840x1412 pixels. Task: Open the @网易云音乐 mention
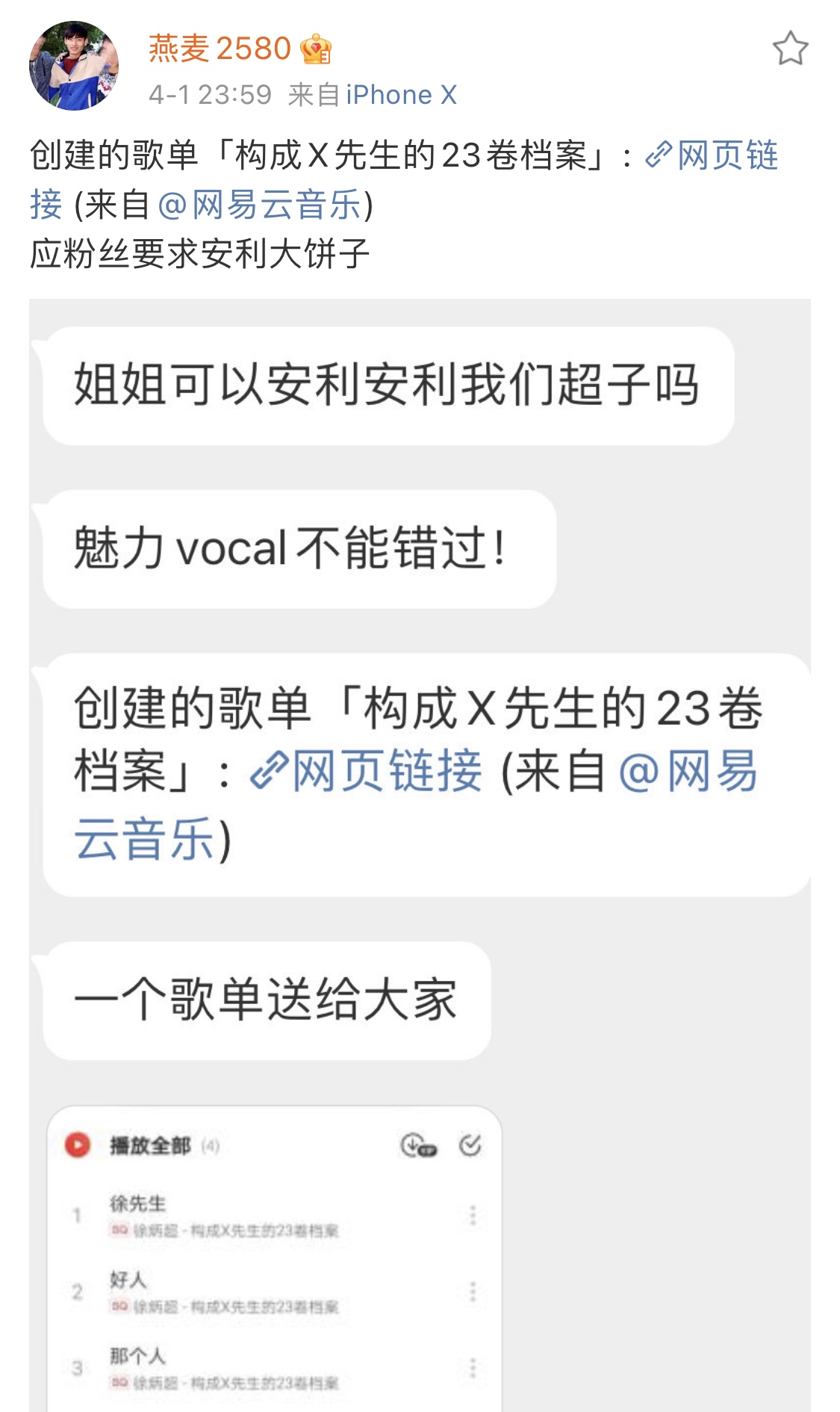pos(260,205)
